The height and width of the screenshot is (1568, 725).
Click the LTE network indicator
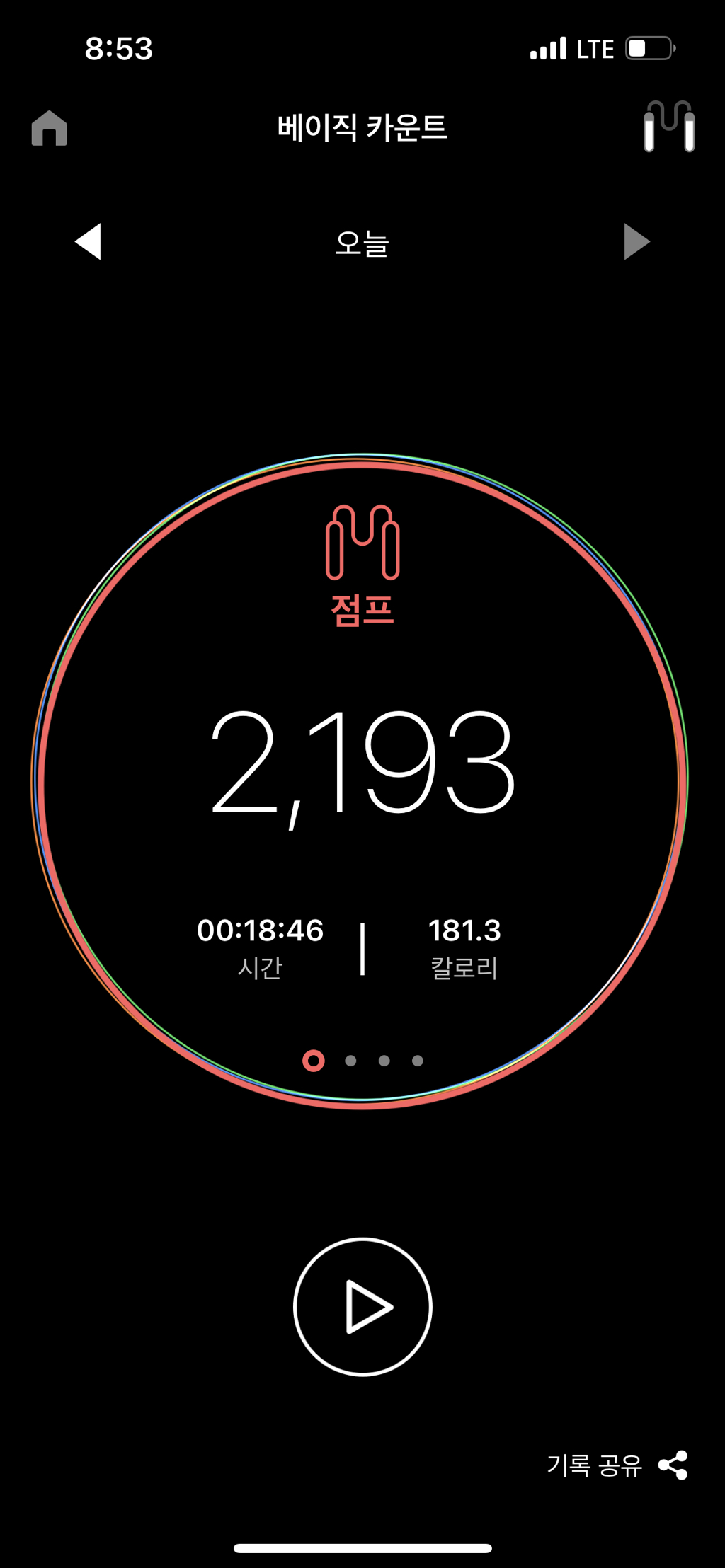coord(595,48)
